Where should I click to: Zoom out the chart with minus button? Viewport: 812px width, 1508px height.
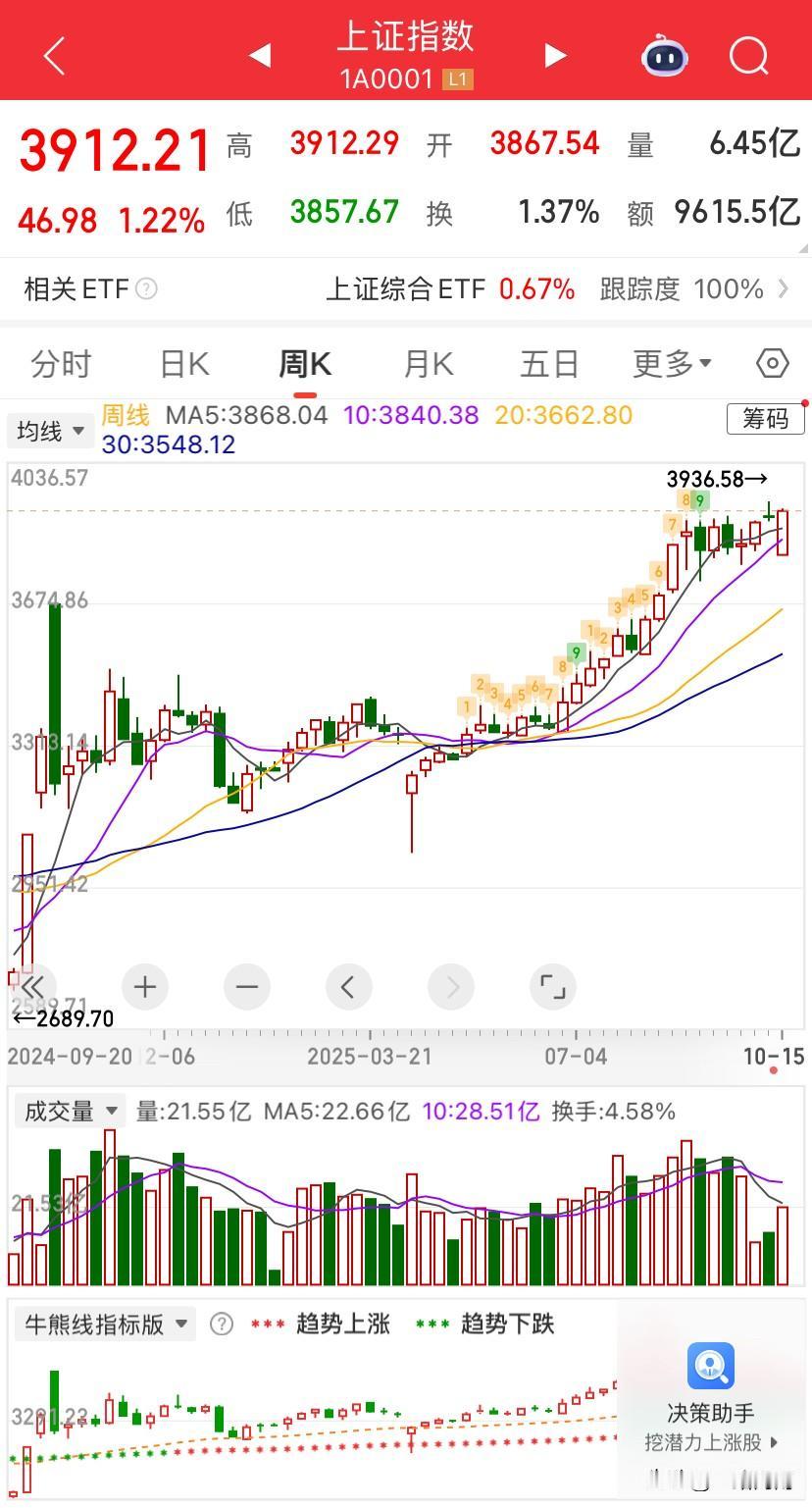(246, 986)
